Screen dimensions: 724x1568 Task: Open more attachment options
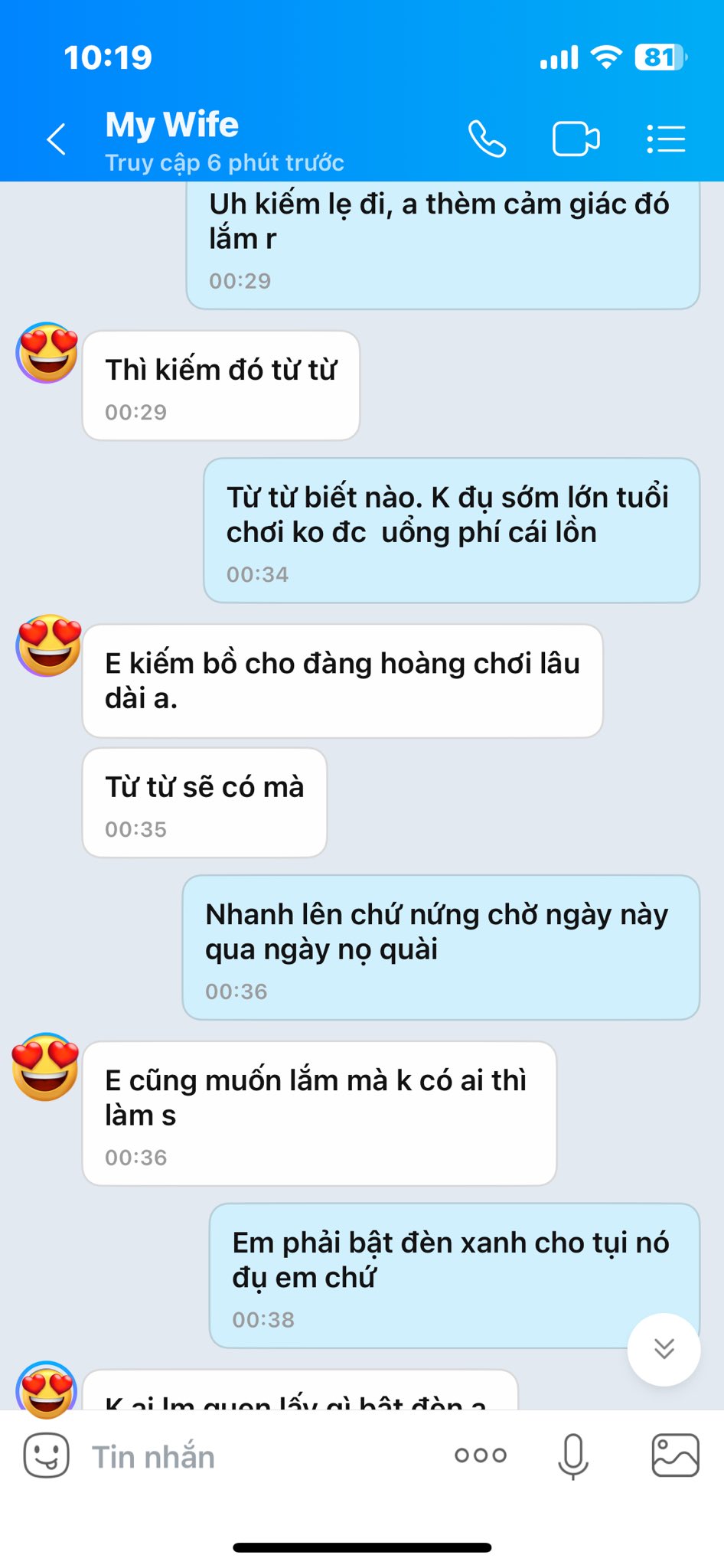click(480, 1455)
